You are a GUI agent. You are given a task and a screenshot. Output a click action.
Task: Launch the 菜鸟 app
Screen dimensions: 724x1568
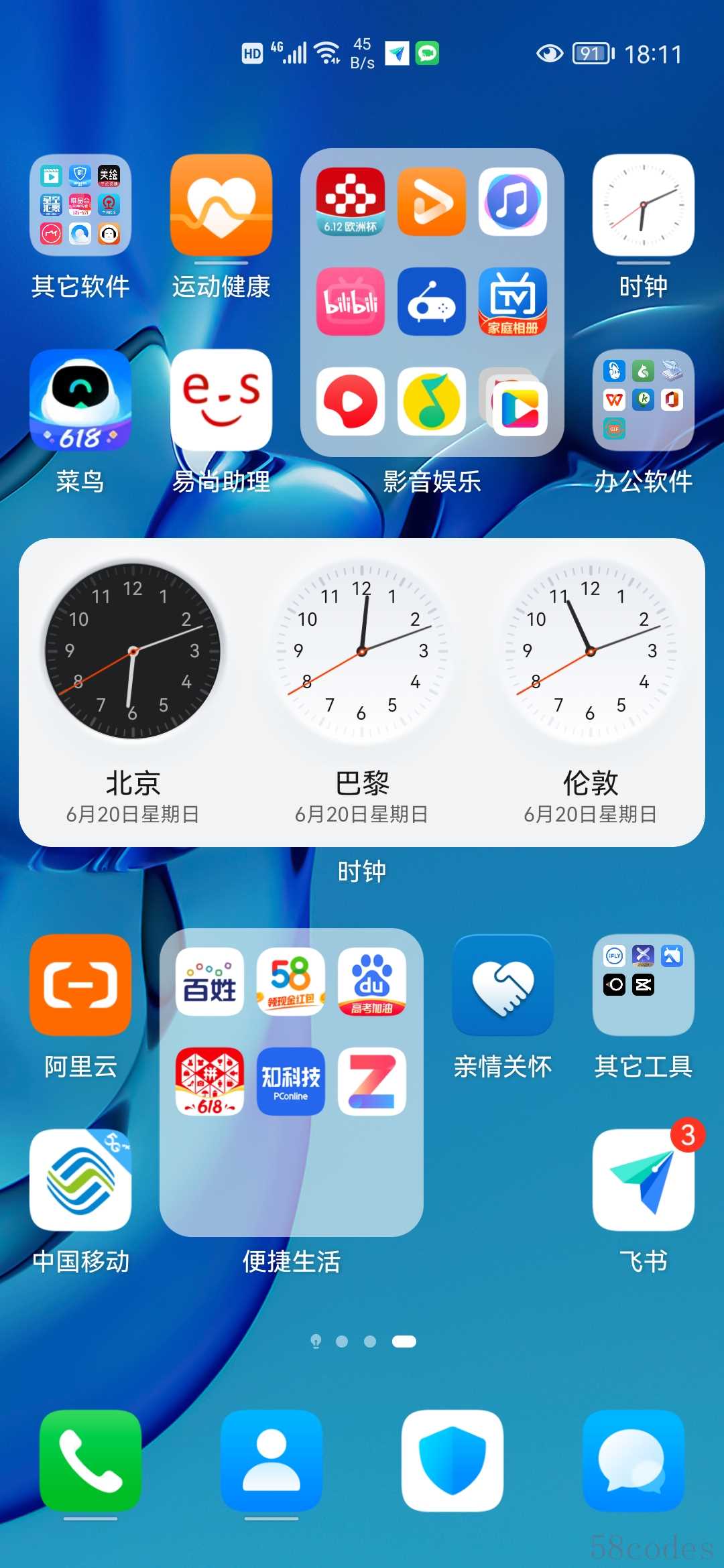[80, 400]
